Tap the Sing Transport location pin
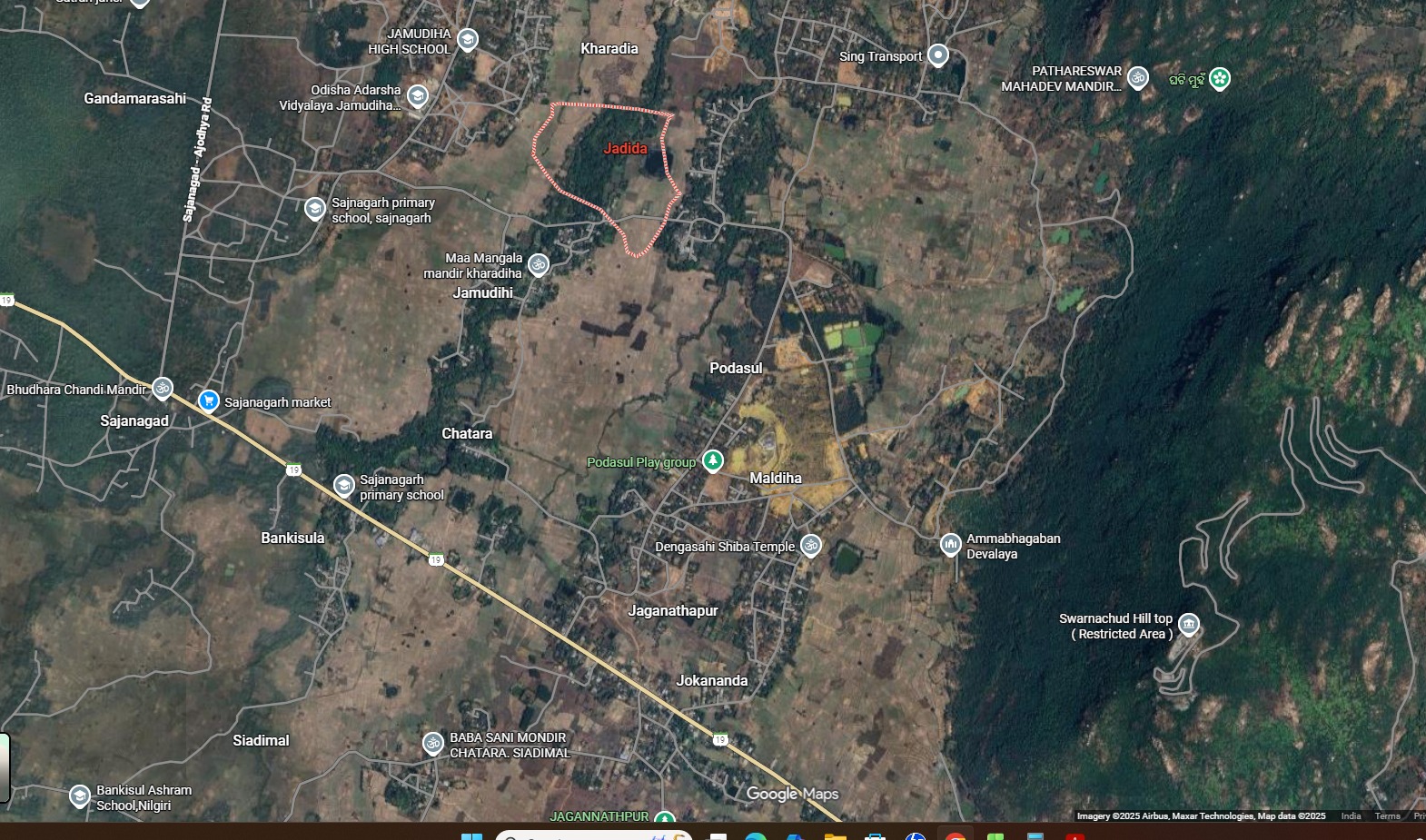 coord(938,55)
